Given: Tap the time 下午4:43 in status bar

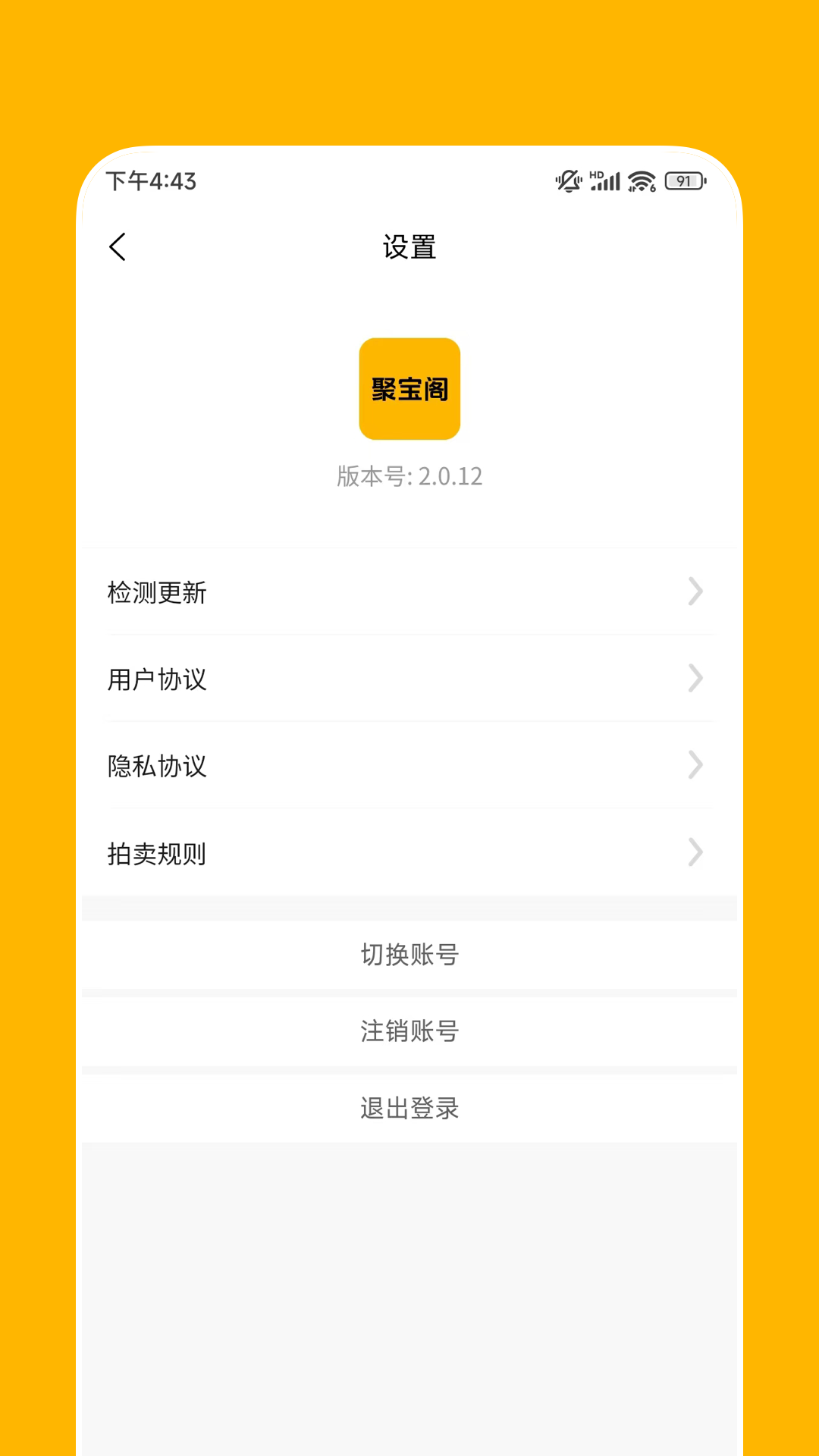Looking at the screenshot, I should click(152, 181).
